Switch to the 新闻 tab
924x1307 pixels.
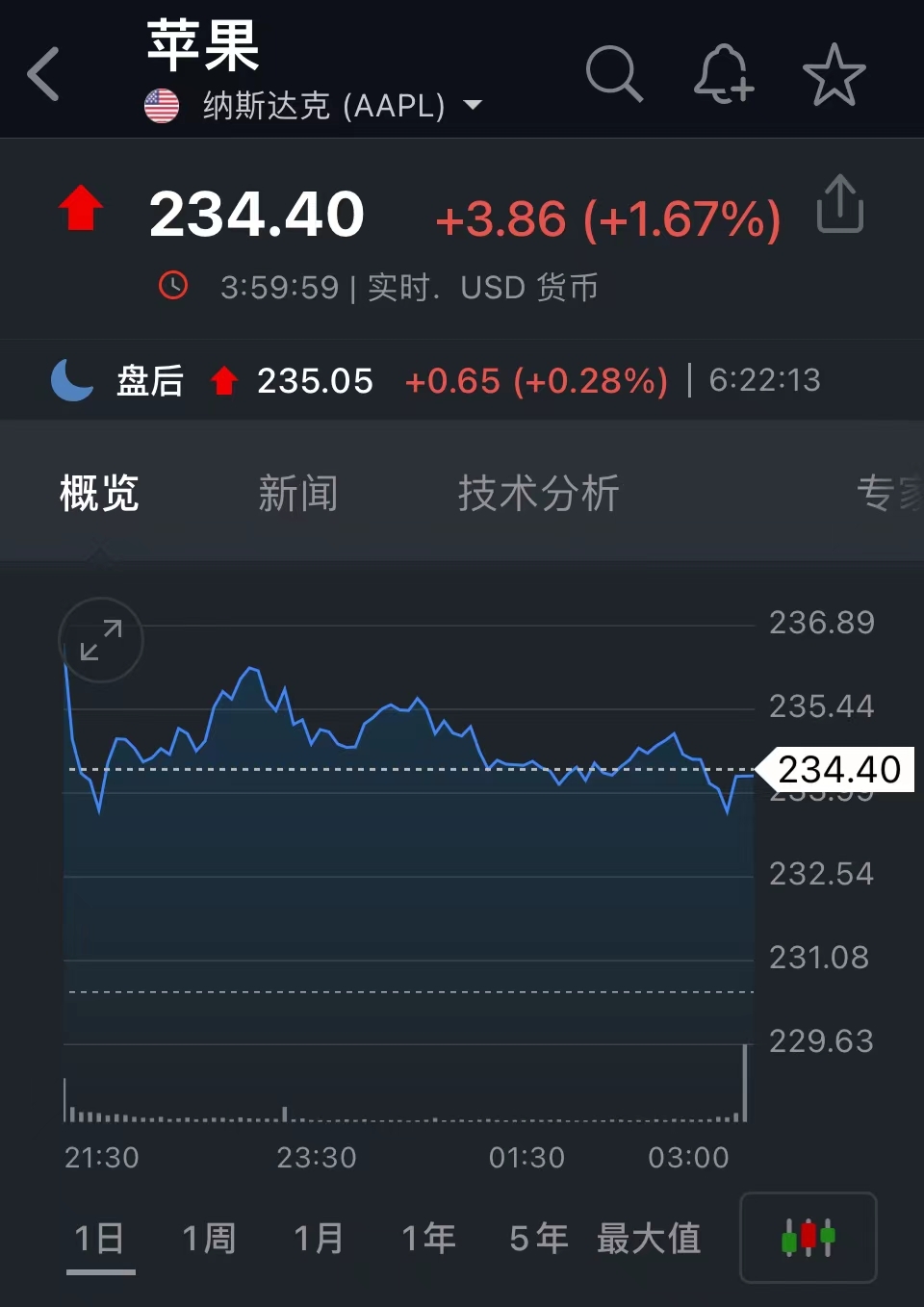click(298, 493)
